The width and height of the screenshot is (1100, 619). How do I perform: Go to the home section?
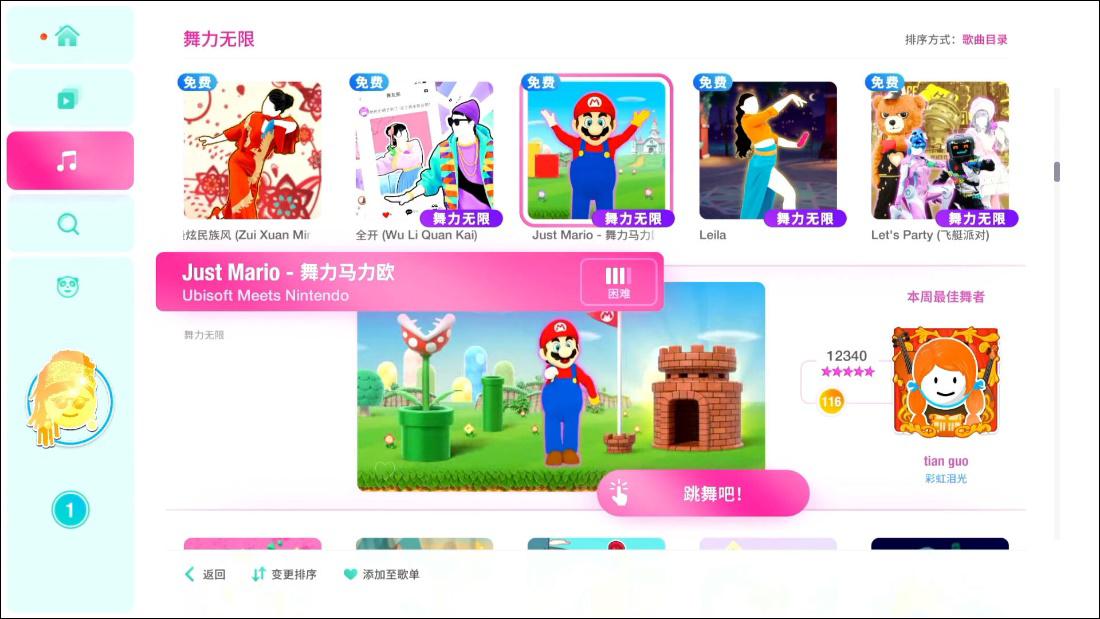pyautogui.click(x=68, y=36)
